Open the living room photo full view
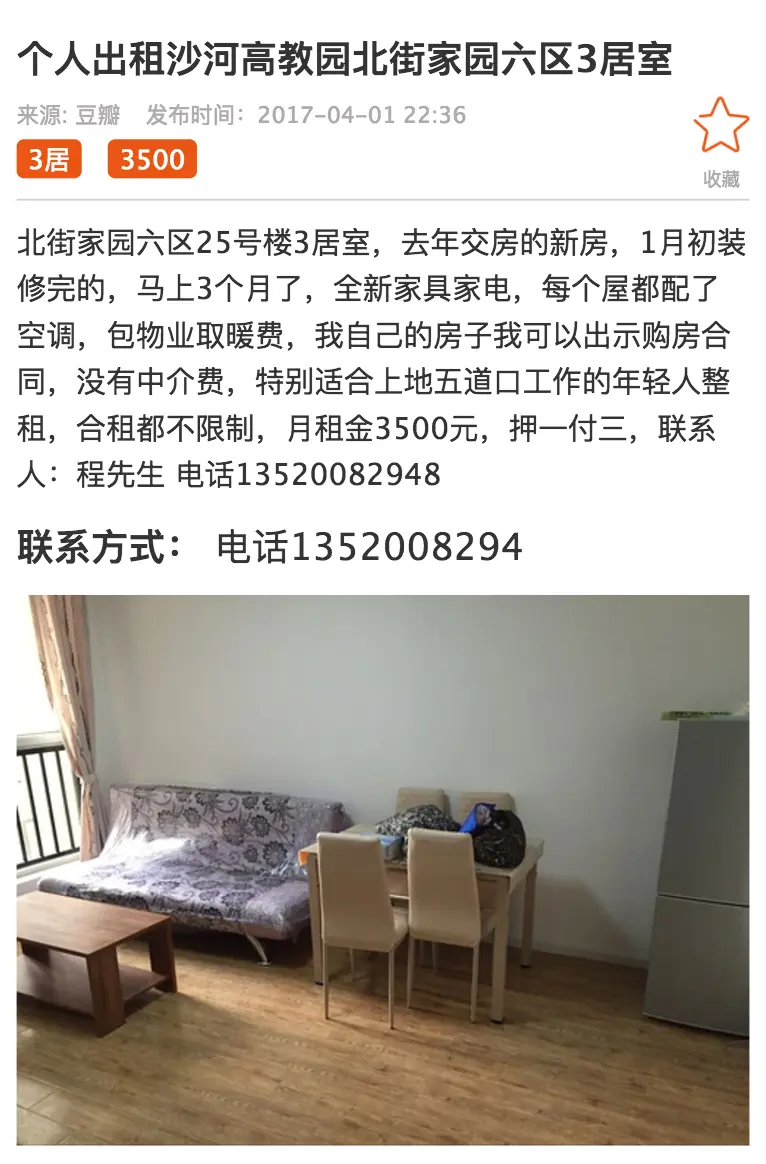 pyautogui.click(x=383, y=868)
